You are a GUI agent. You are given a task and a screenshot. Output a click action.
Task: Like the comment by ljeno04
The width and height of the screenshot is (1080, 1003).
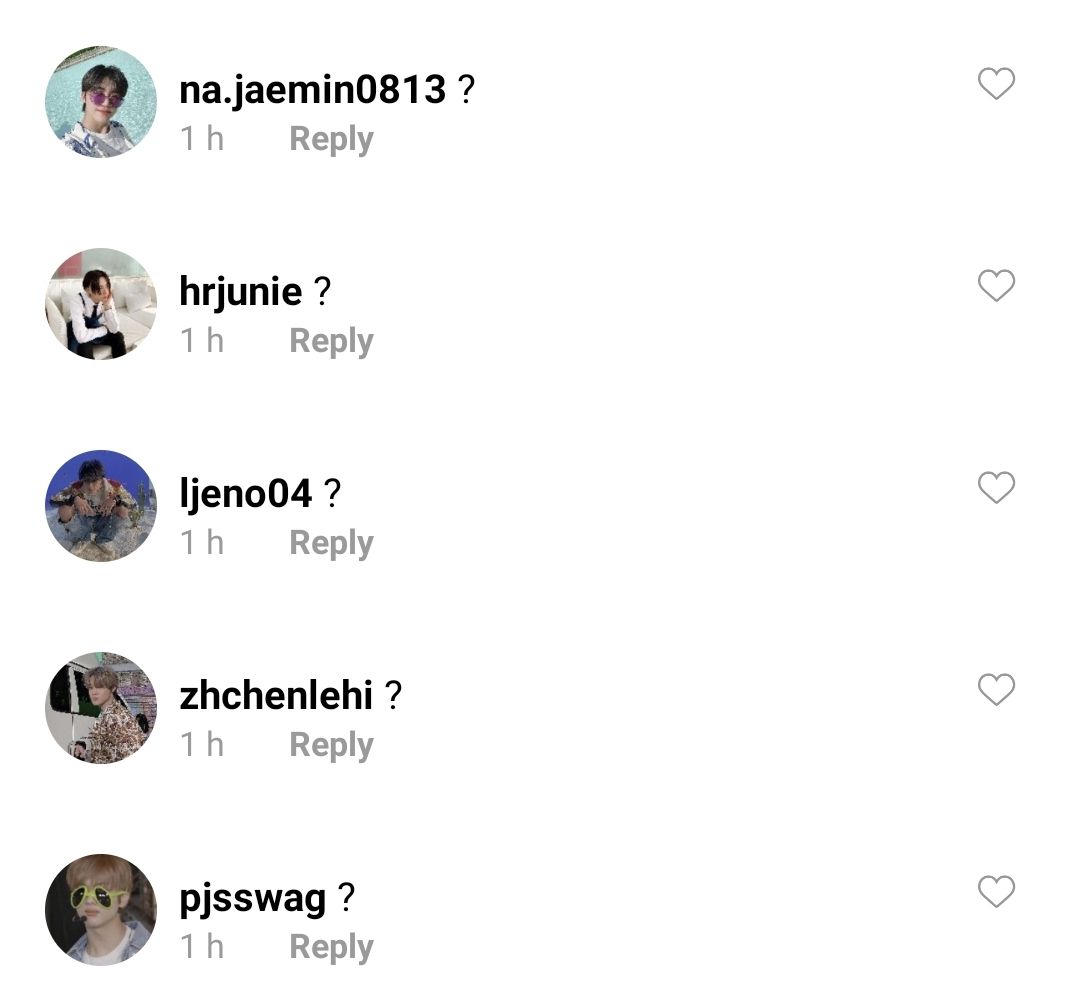click(995, 488)
